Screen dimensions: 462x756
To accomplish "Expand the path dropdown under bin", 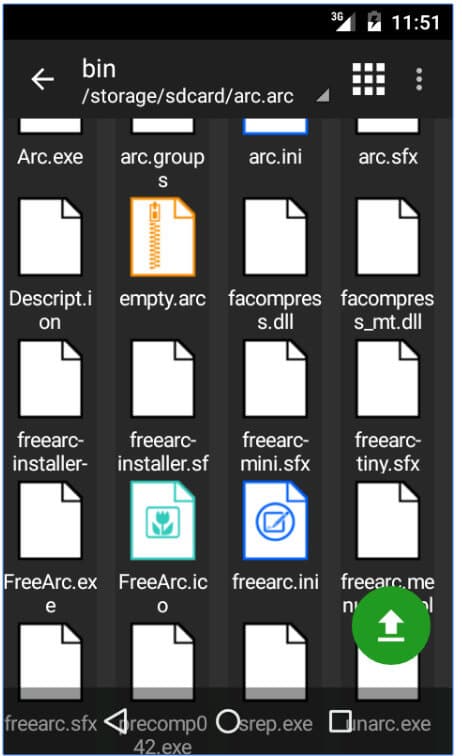I will point(323,95).
